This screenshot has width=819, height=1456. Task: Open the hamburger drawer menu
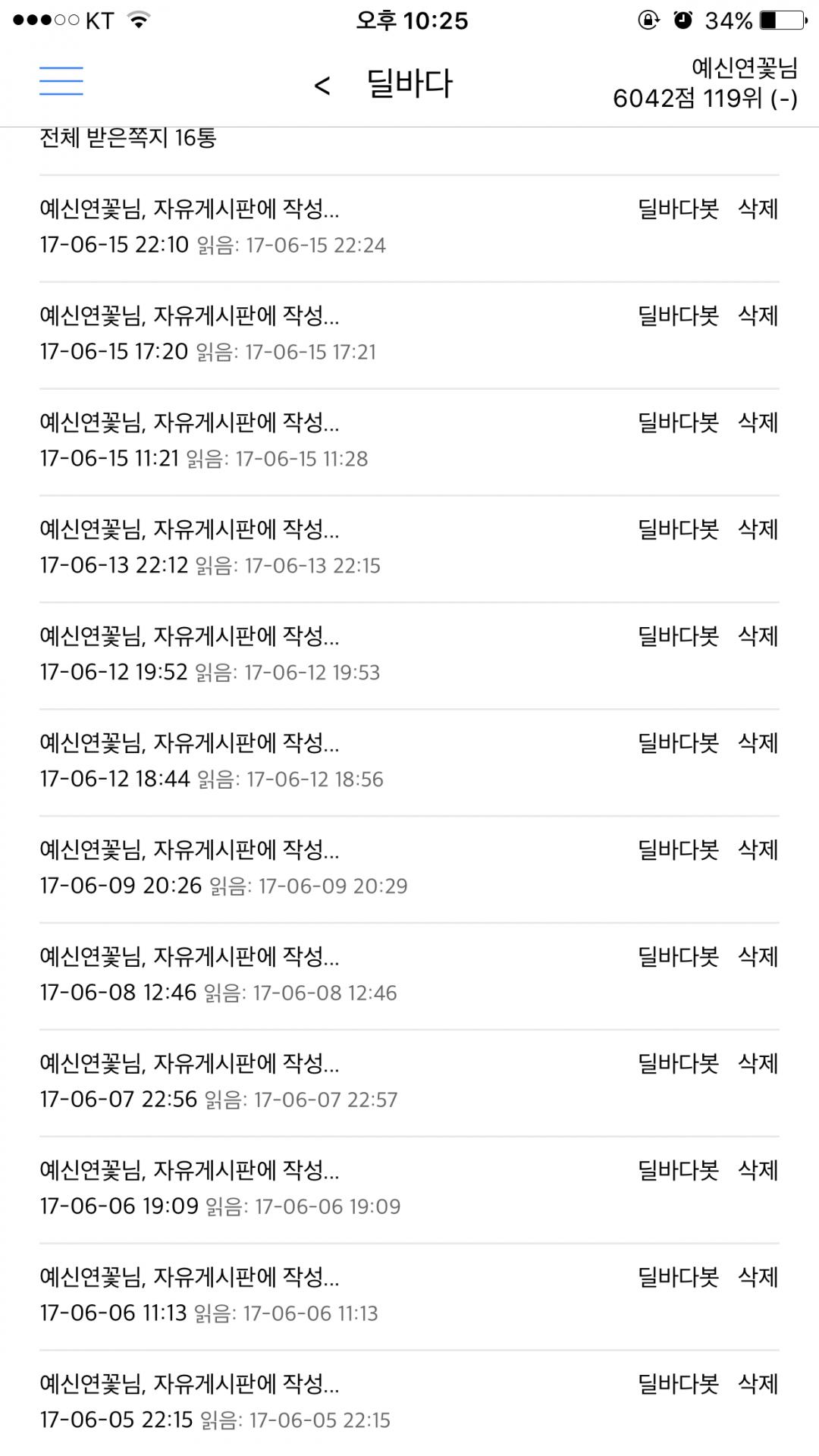[61, 81]
